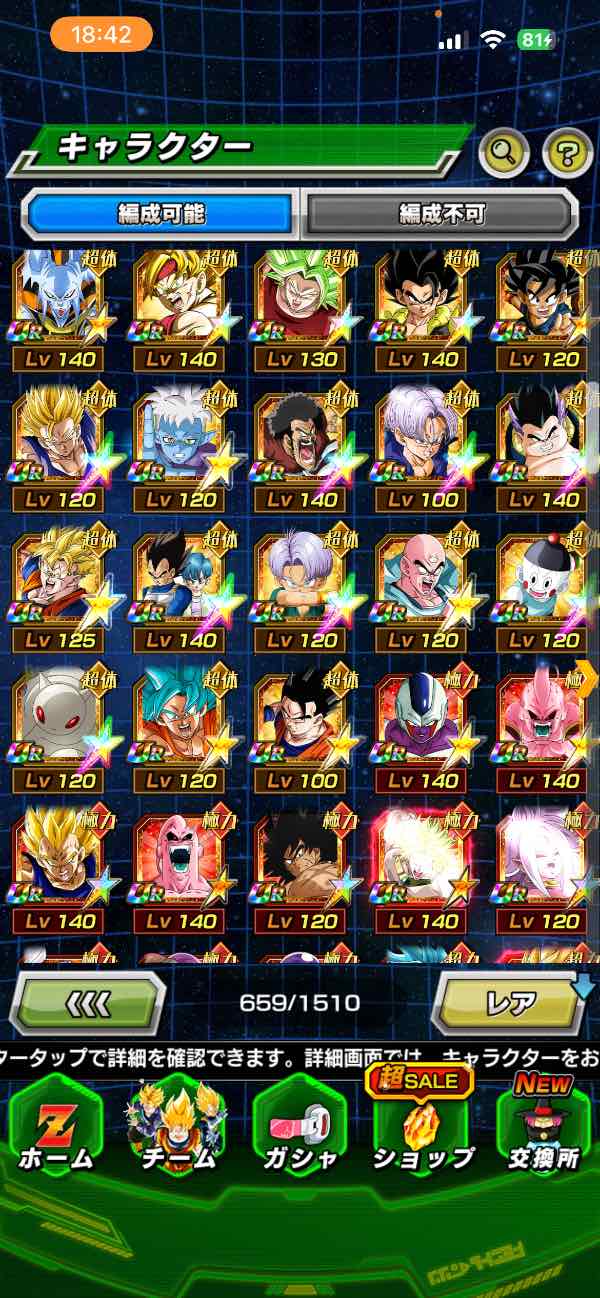
Task: Tap the green back arrows button
Action: pyautogui.click(x=88, y=1002)
